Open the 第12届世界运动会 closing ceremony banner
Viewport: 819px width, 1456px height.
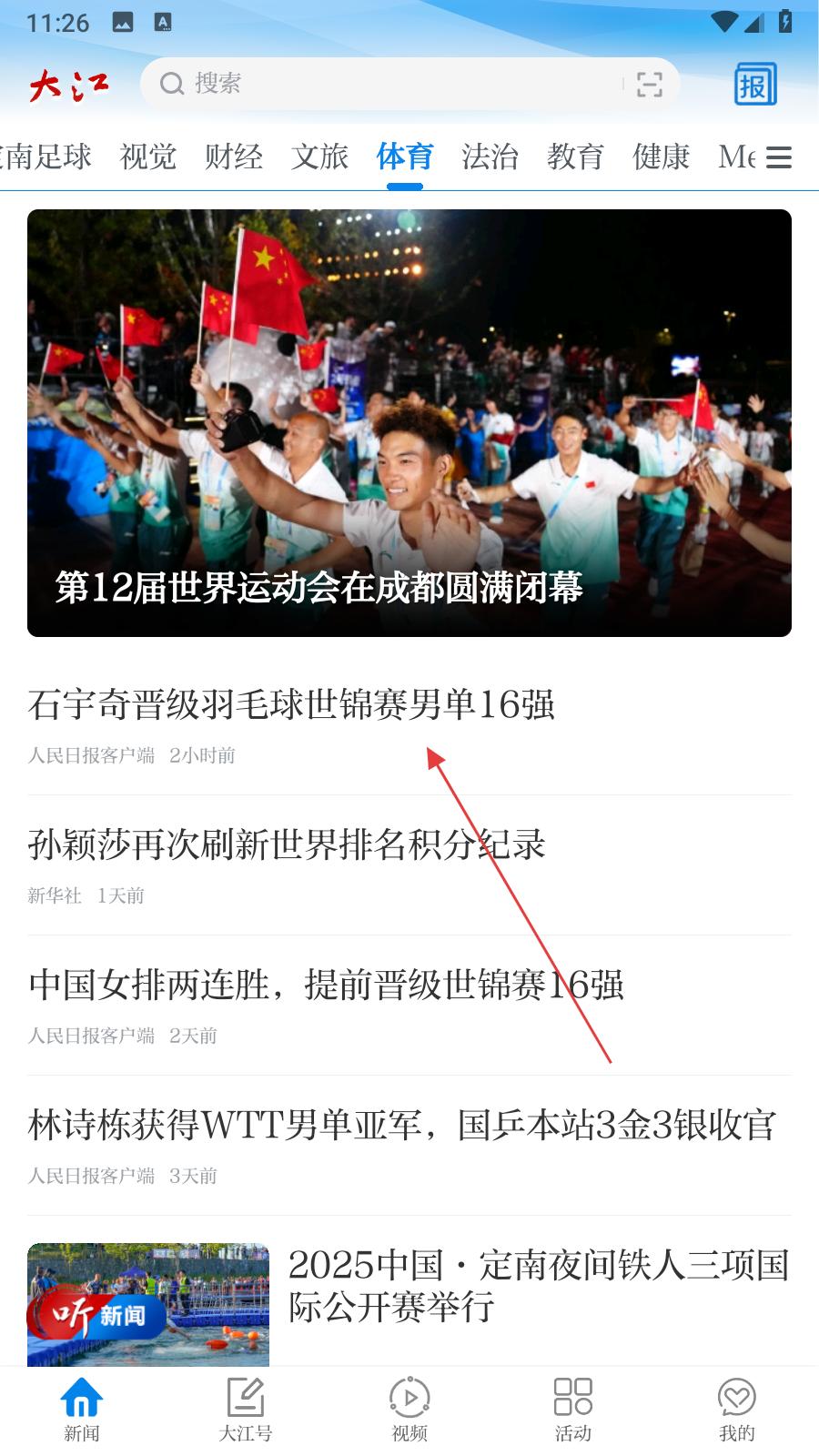pos(409,423)
